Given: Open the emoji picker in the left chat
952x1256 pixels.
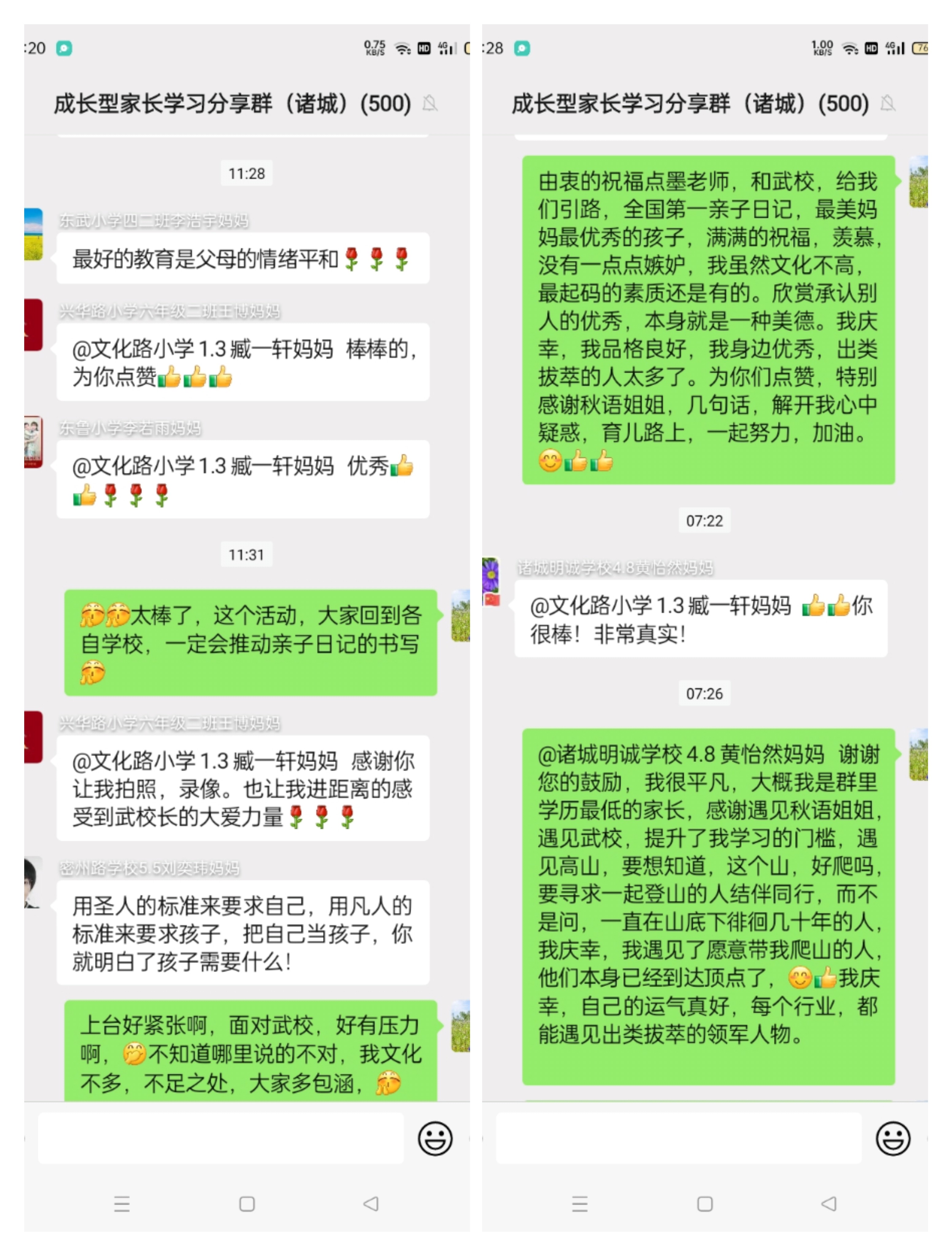Looking at the screenshot, I should [x=436, y=1139].
